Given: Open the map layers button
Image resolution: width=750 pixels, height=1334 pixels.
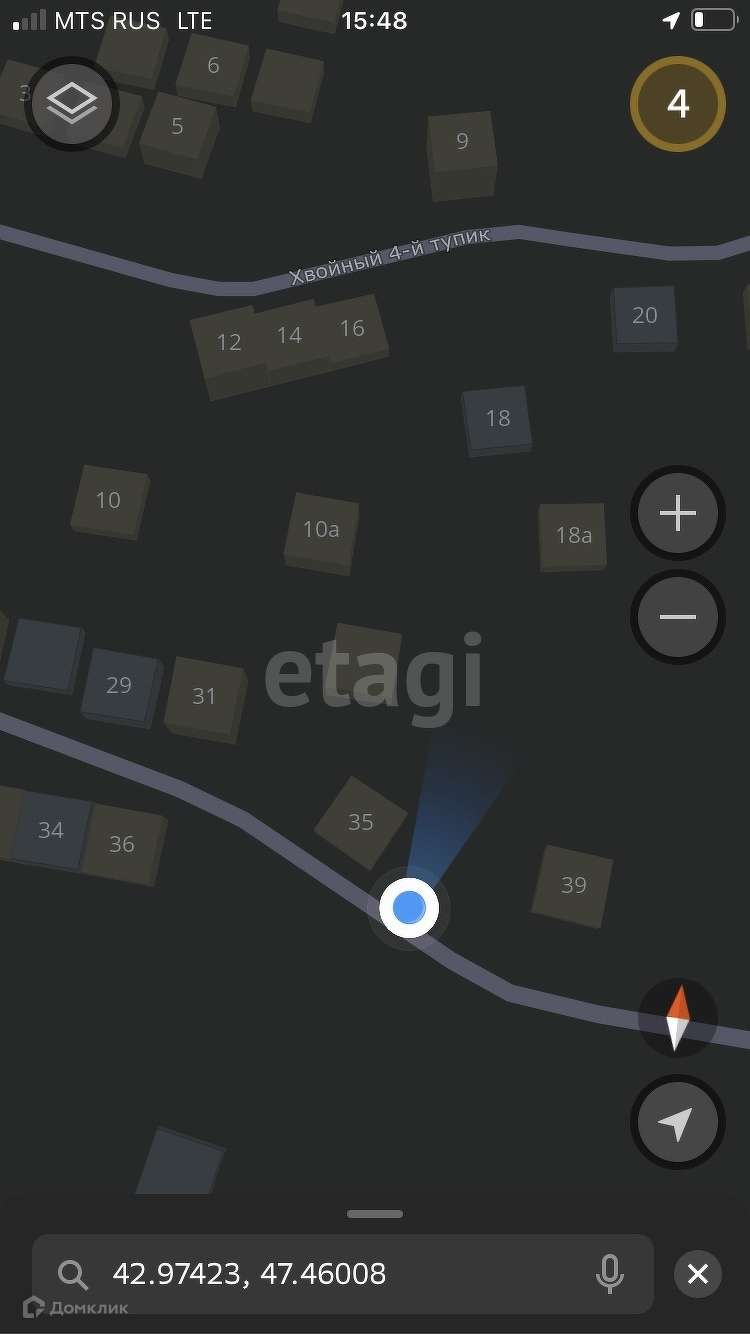Looking at the screenshot, I should [72, 103].
